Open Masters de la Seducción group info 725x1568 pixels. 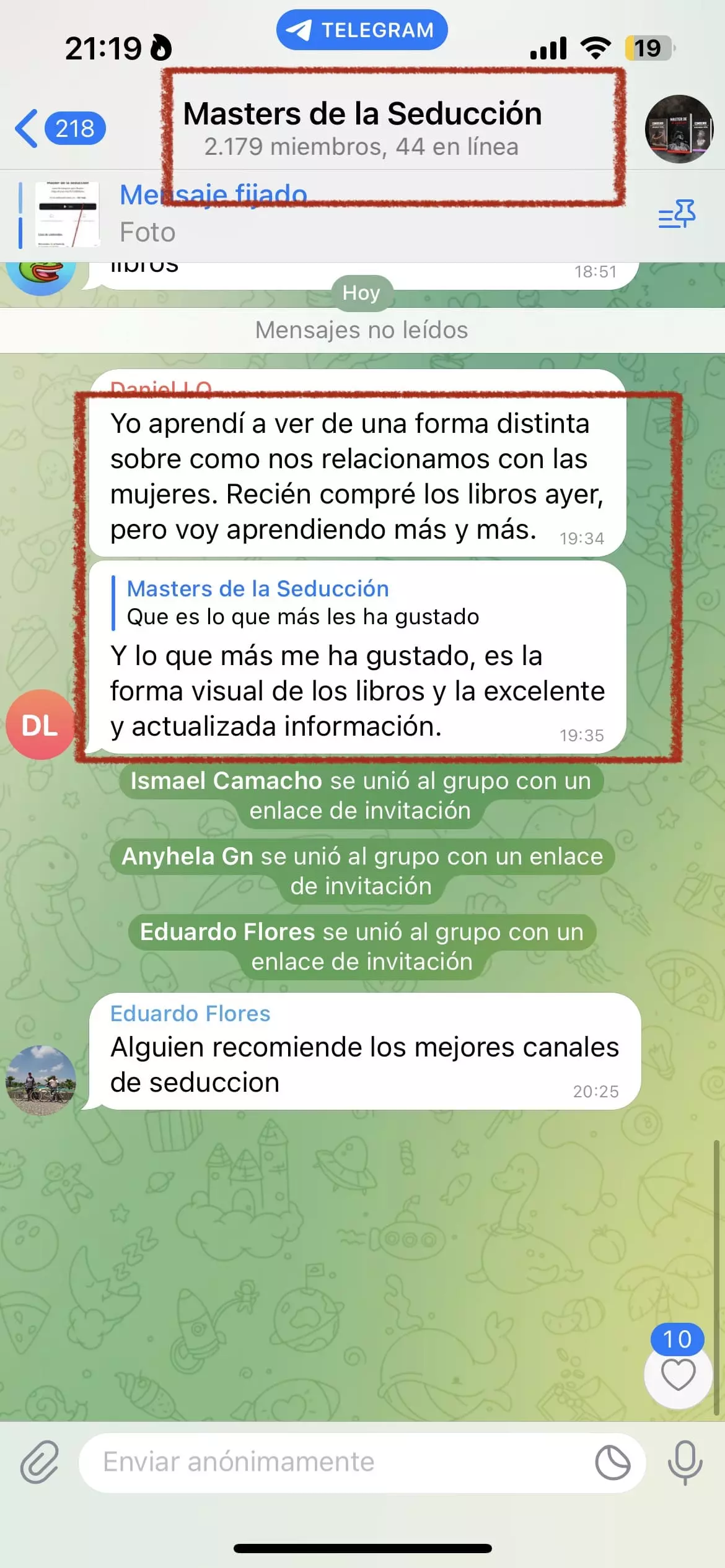tap(362, 129)
